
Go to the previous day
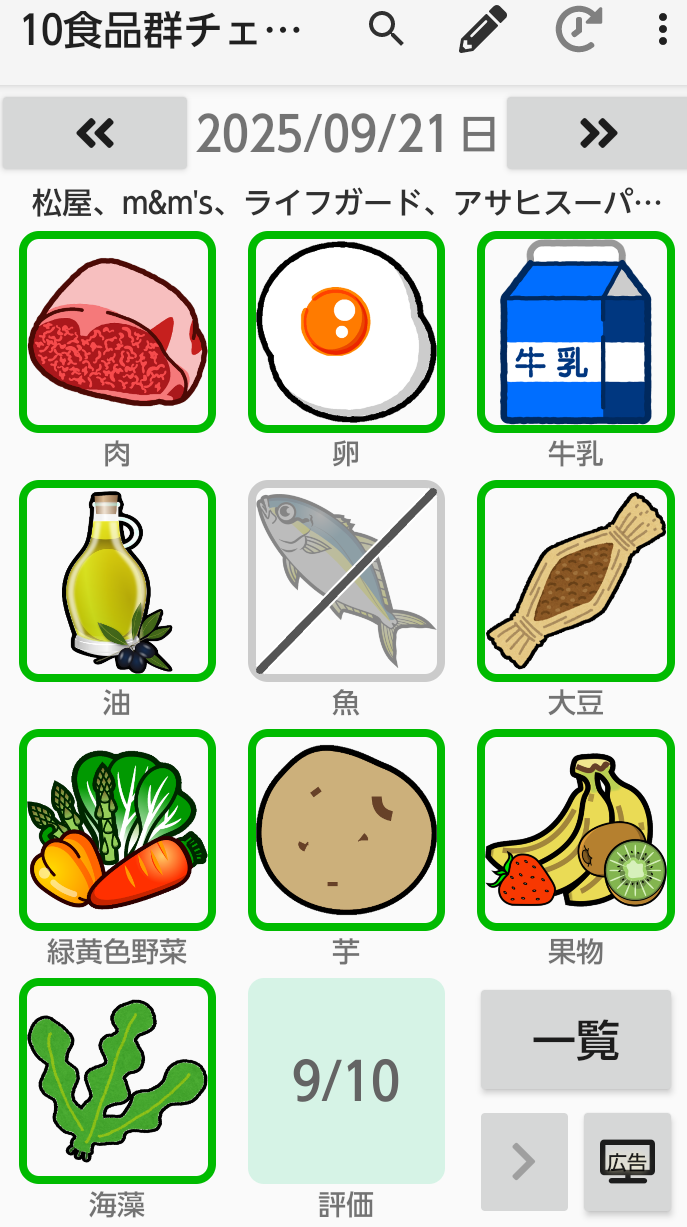coord(95,132)
